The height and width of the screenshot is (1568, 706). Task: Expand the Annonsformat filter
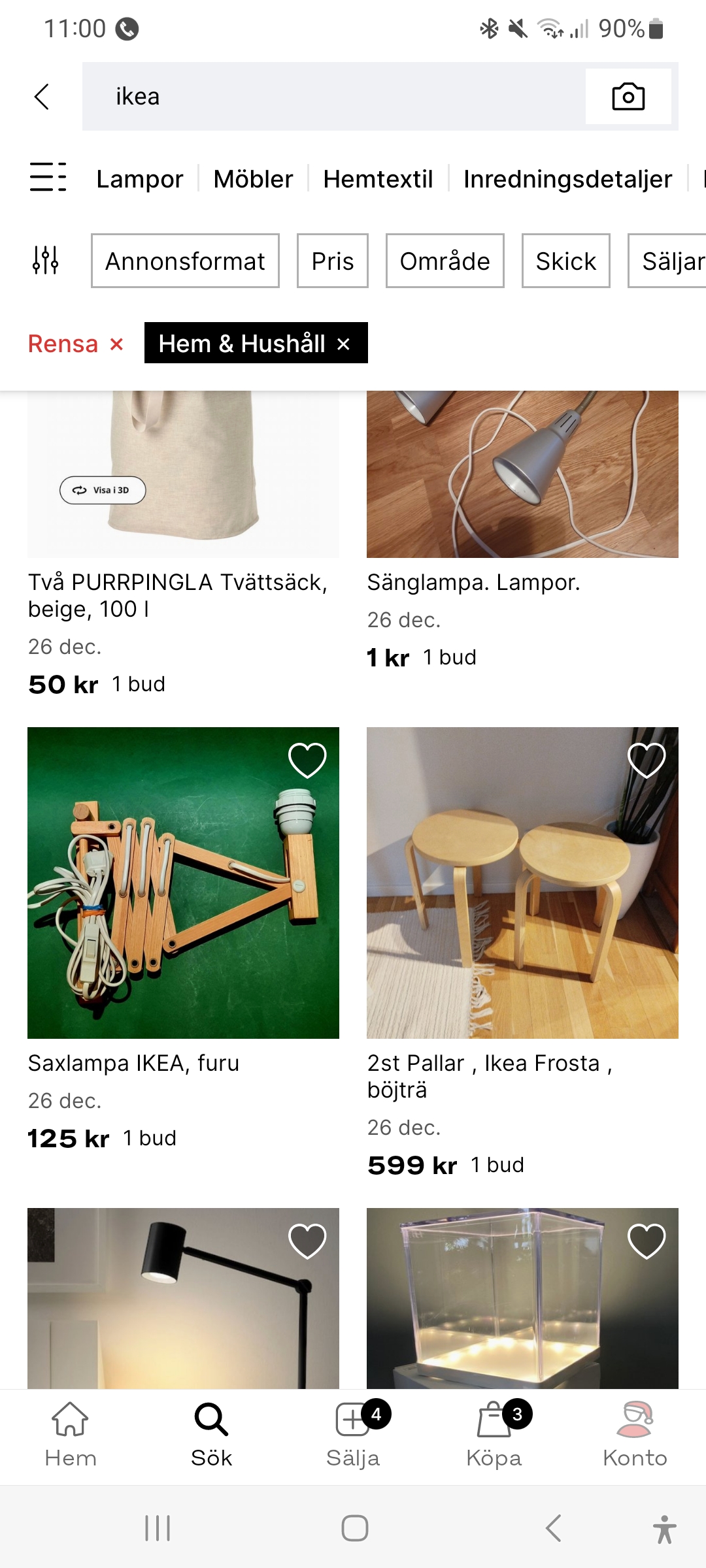(185, 261)
